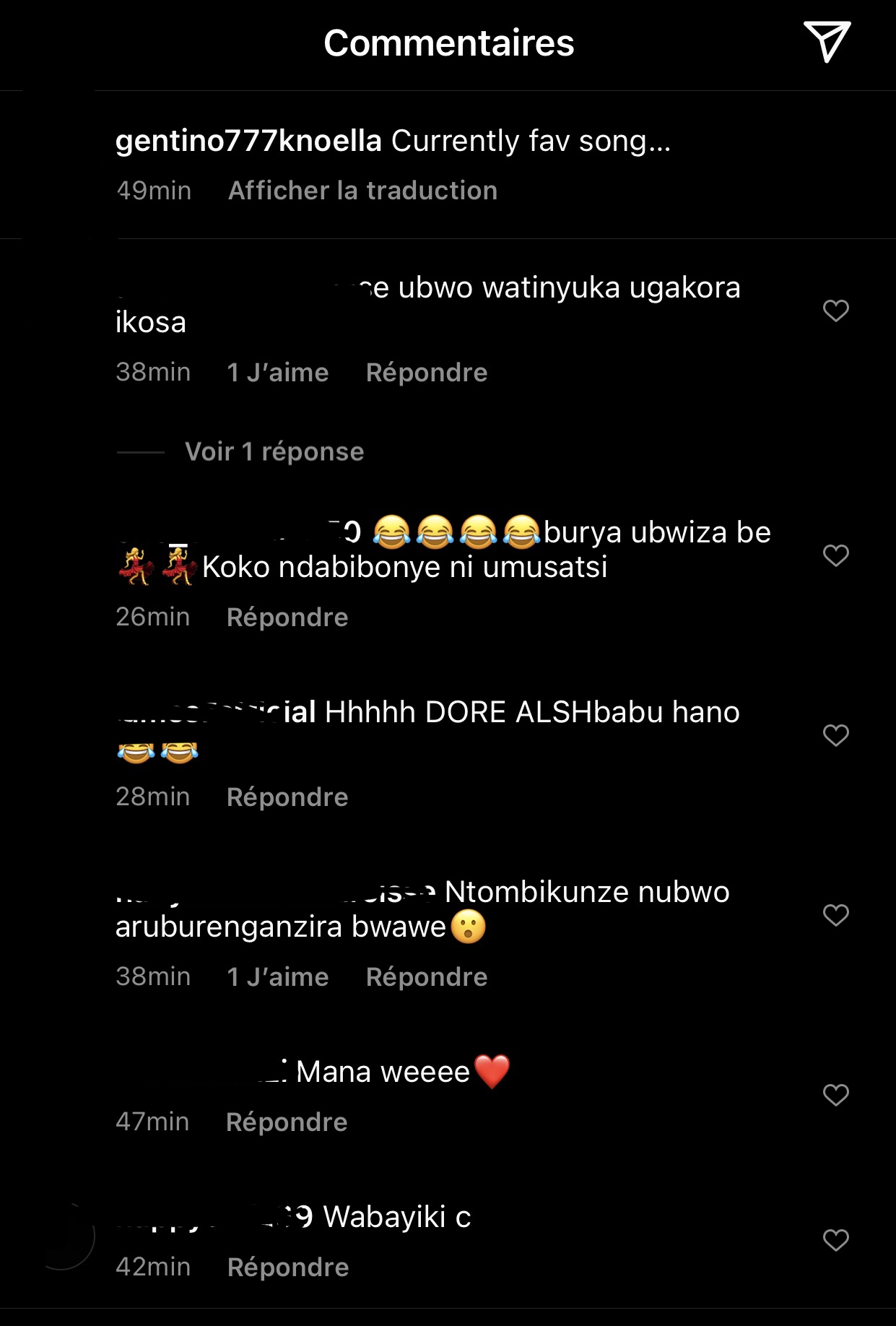Like the 'Hhhhh DORE ALSHbabu hano' comment
896x1326 pixels.
pyautogui.click(x=835, y=735)
